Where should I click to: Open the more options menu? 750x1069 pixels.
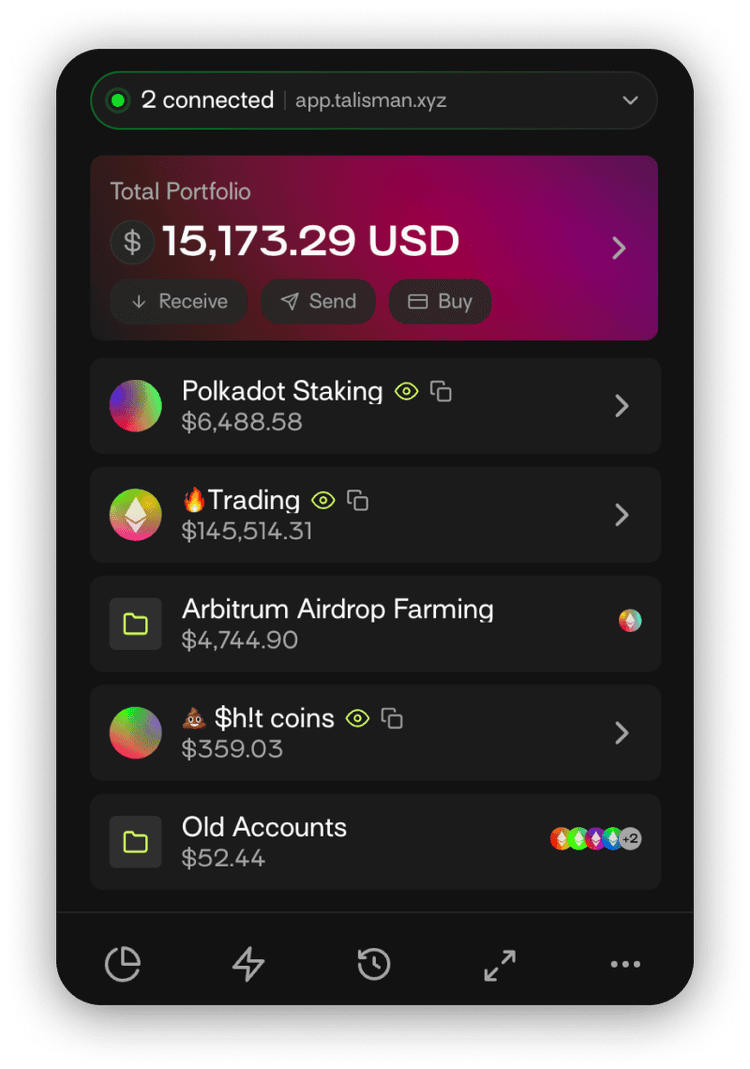[625, 964]
